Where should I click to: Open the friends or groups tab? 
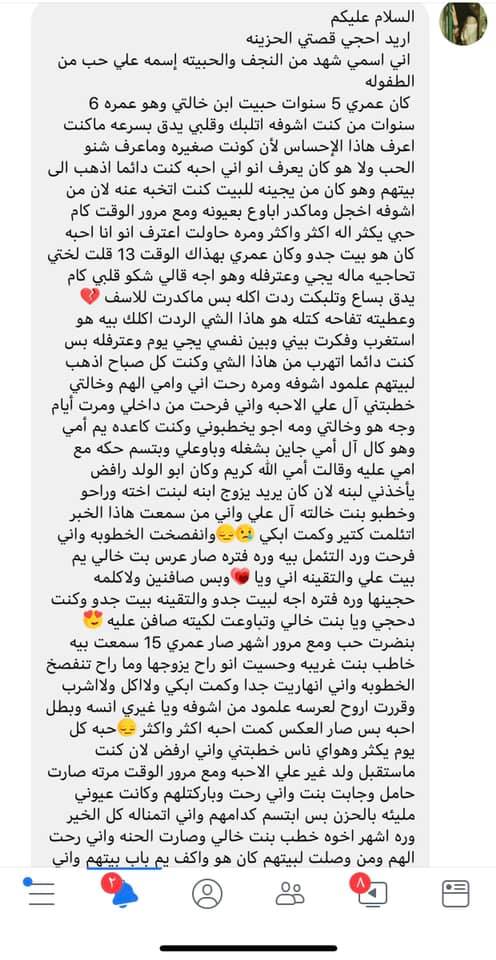point(290,894)
